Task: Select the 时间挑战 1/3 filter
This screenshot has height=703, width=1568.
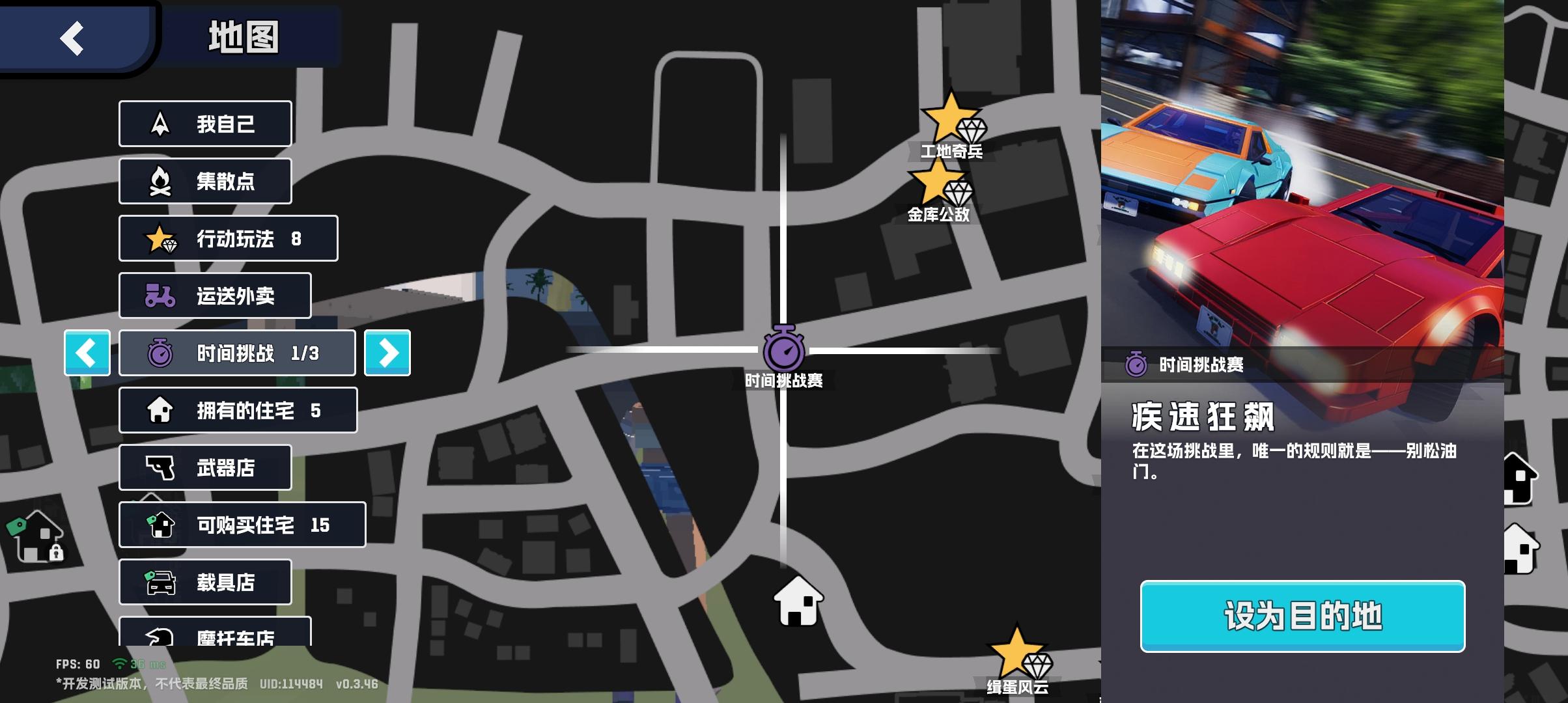Action: (237, 353)
